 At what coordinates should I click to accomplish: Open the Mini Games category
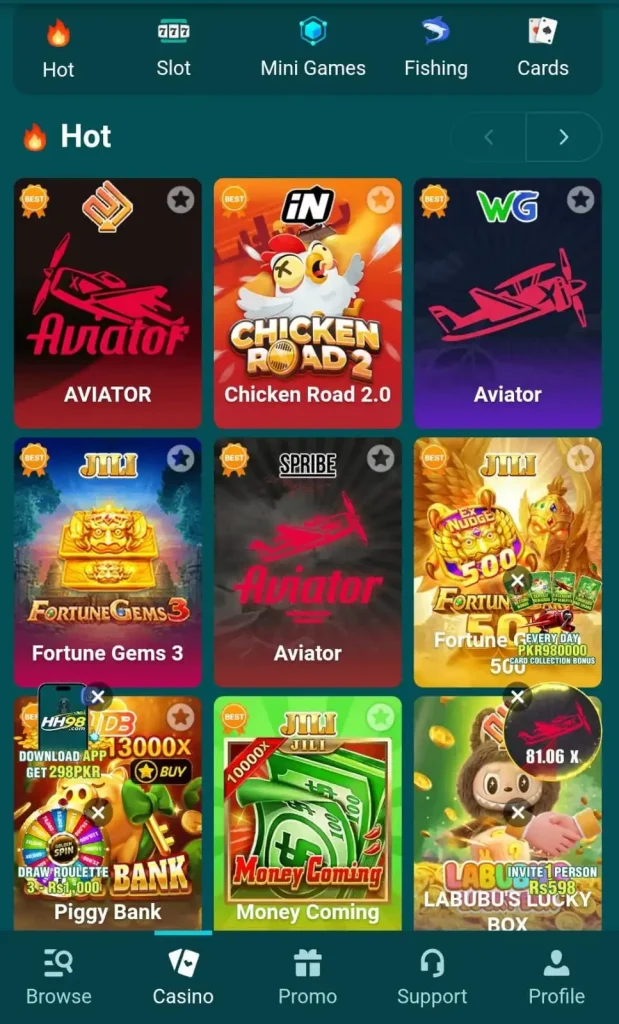point(313,49)
